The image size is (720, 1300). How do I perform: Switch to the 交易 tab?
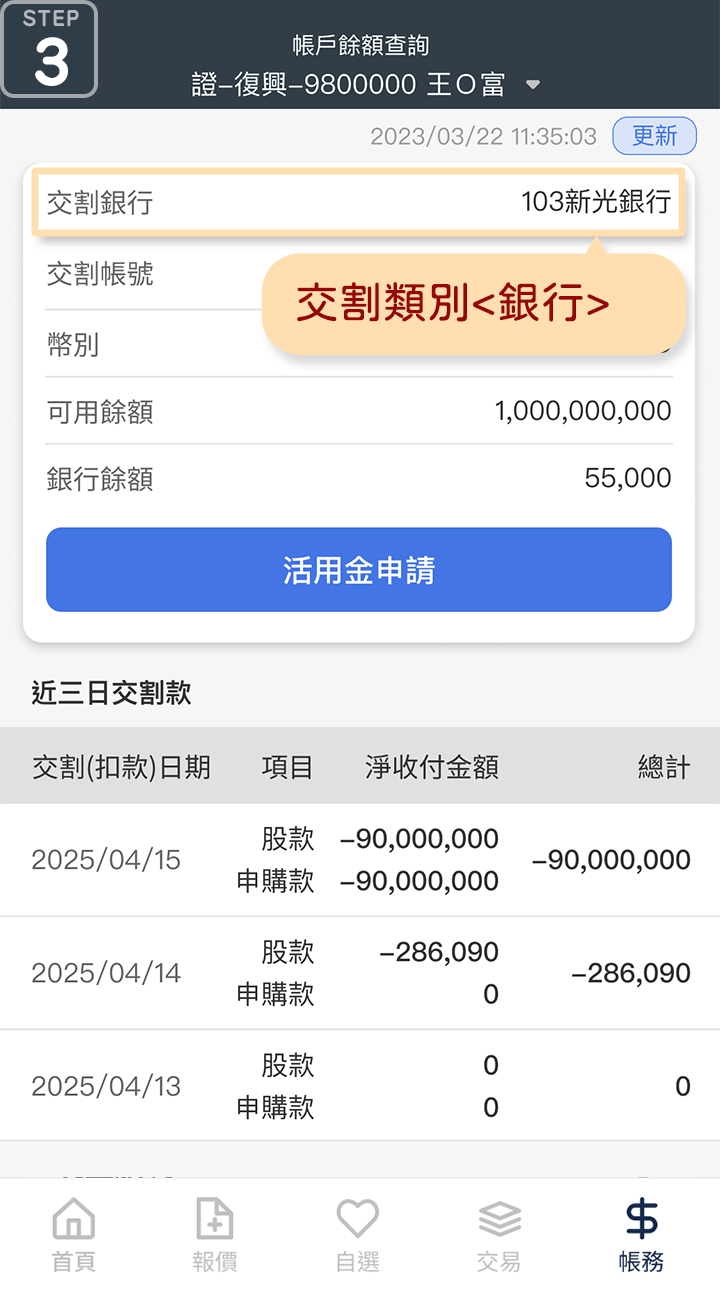499,1236
